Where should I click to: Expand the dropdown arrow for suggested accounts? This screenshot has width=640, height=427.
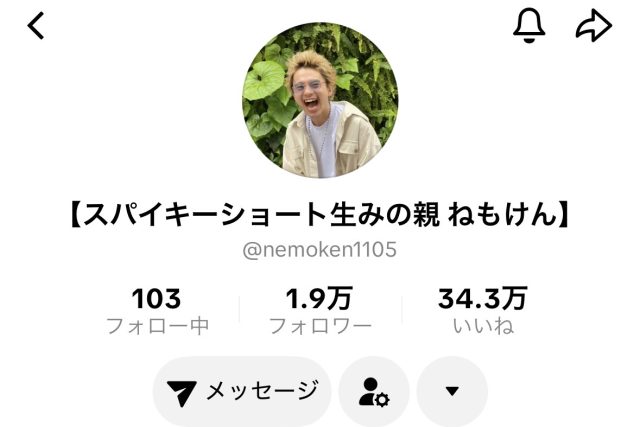452,391
